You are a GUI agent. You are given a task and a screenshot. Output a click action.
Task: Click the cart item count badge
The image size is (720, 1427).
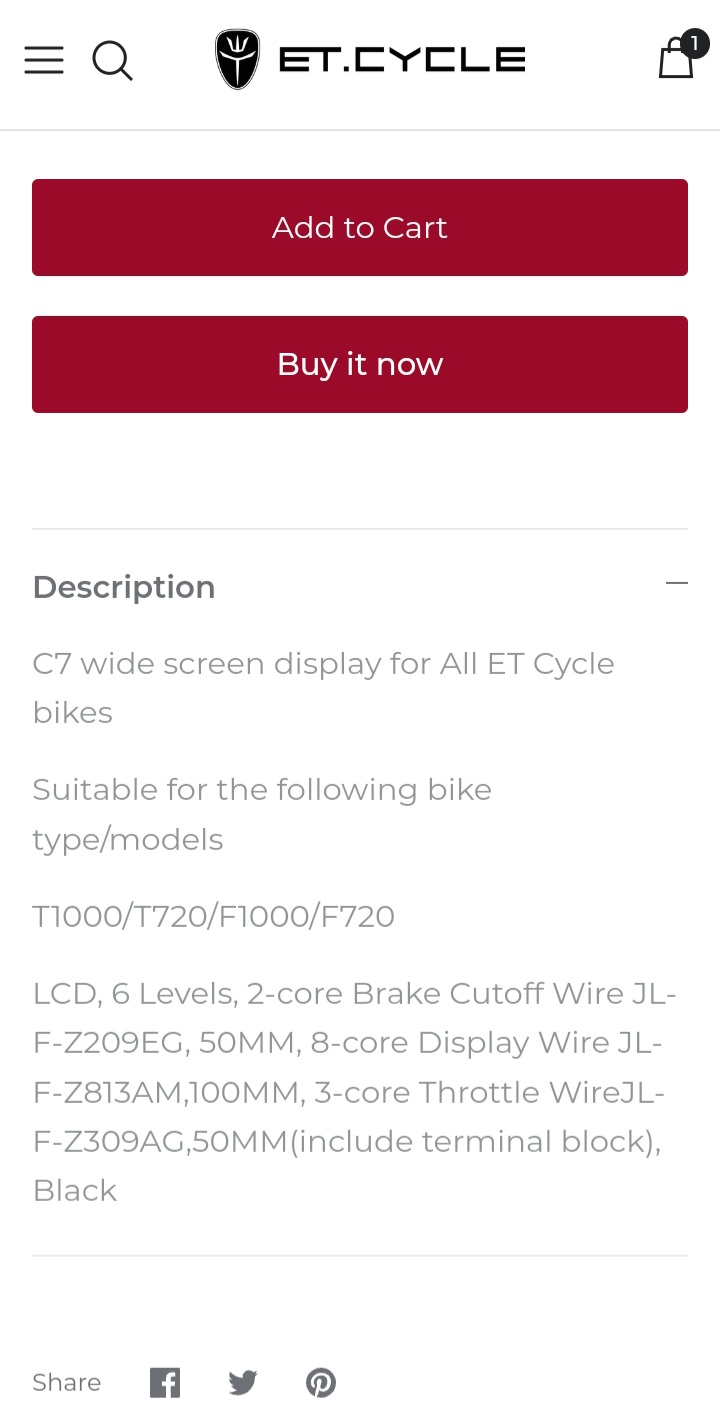coord(694,43)
